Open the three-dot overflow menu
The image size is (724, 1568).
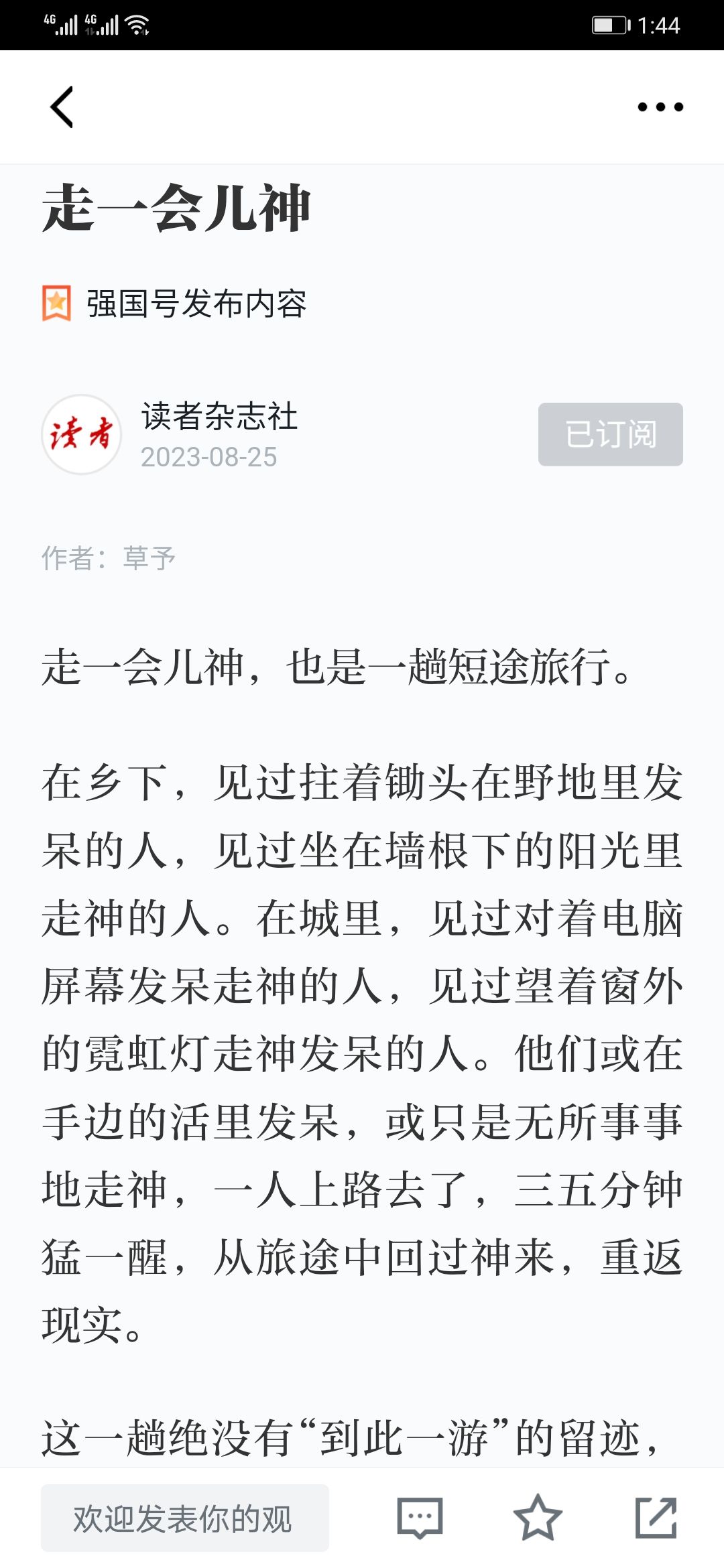click(x=660, y=107)
